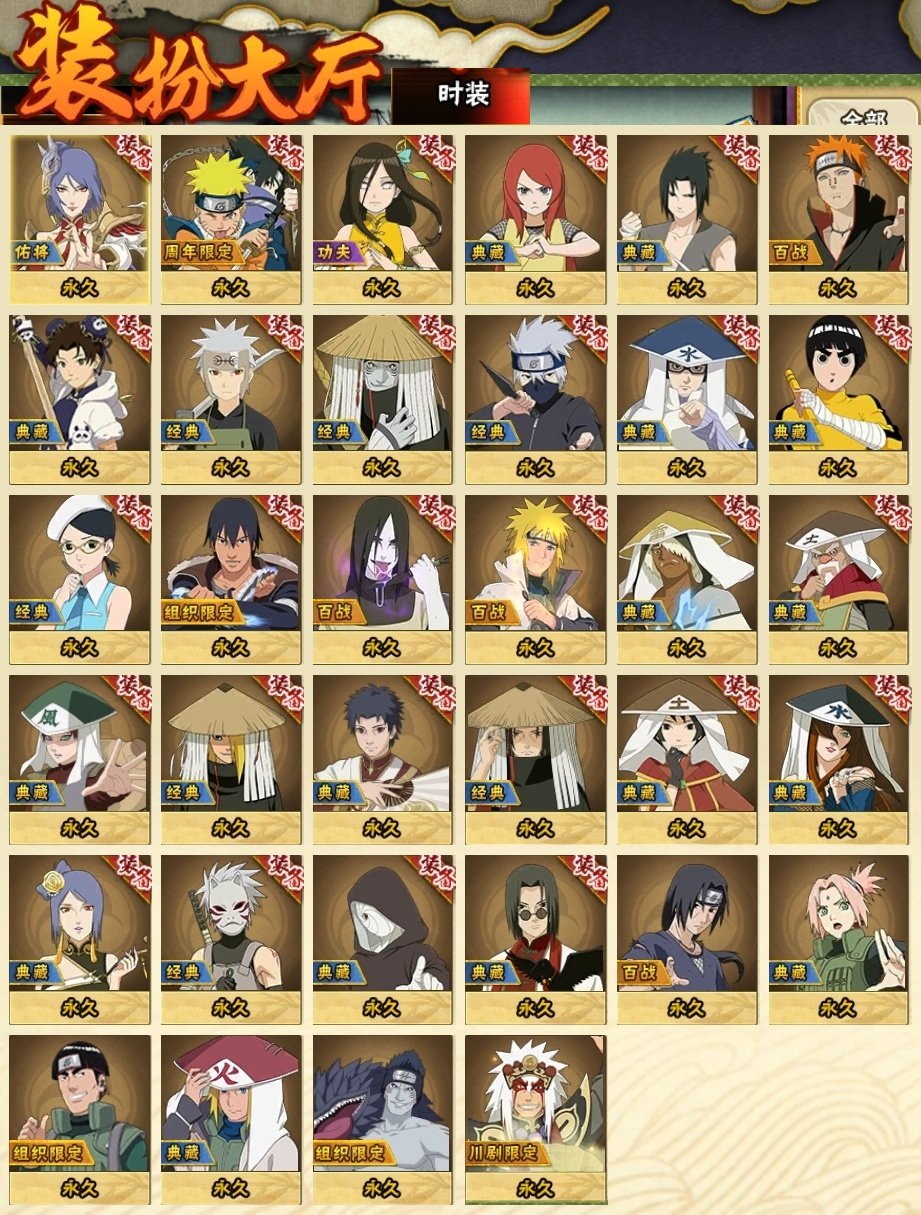
Task: Open the 组织限定 card with blue shark man
Action: tap(383, 1118)
